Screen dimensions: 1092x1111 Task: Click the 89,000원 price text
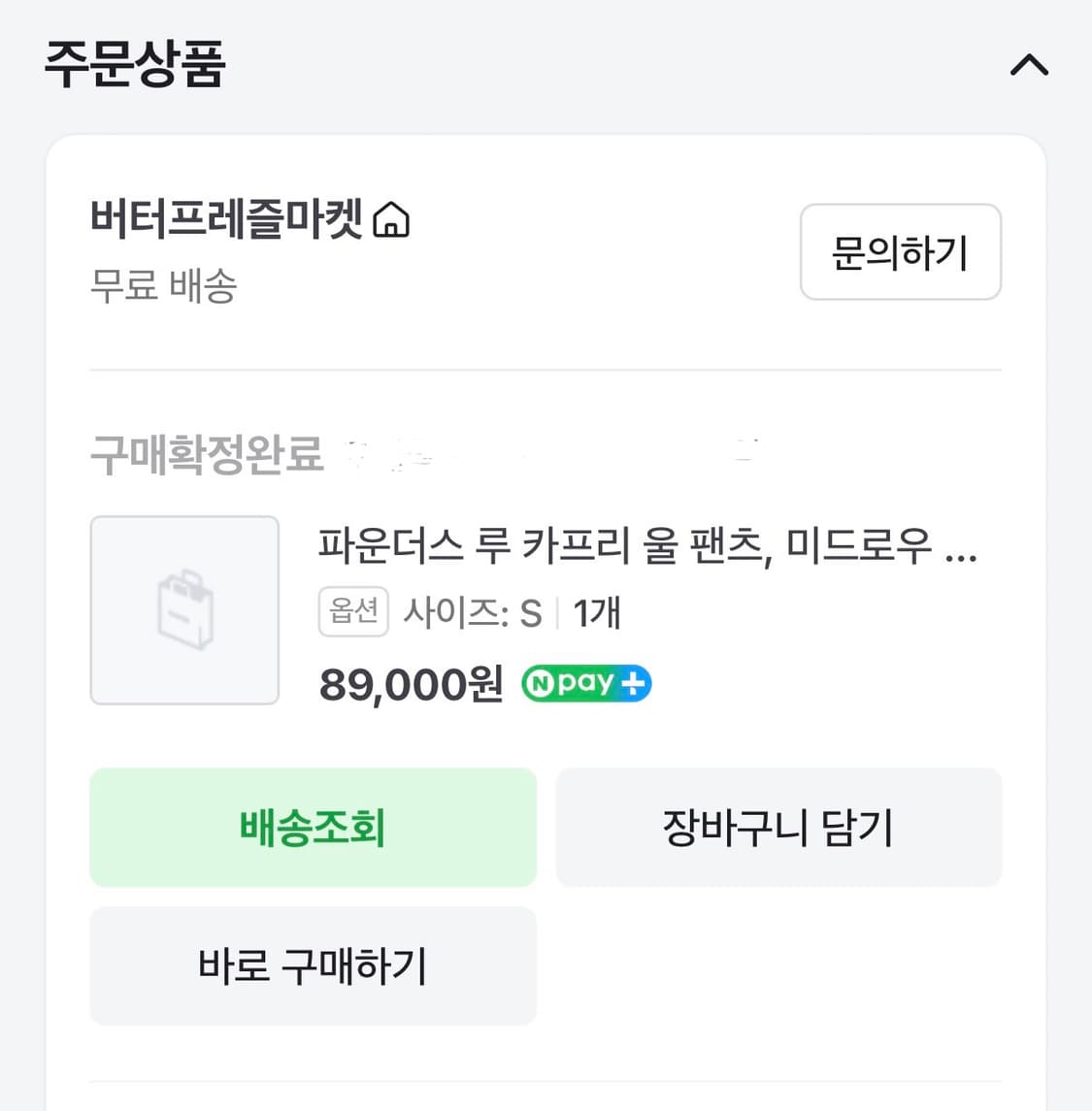click(409, 683)
